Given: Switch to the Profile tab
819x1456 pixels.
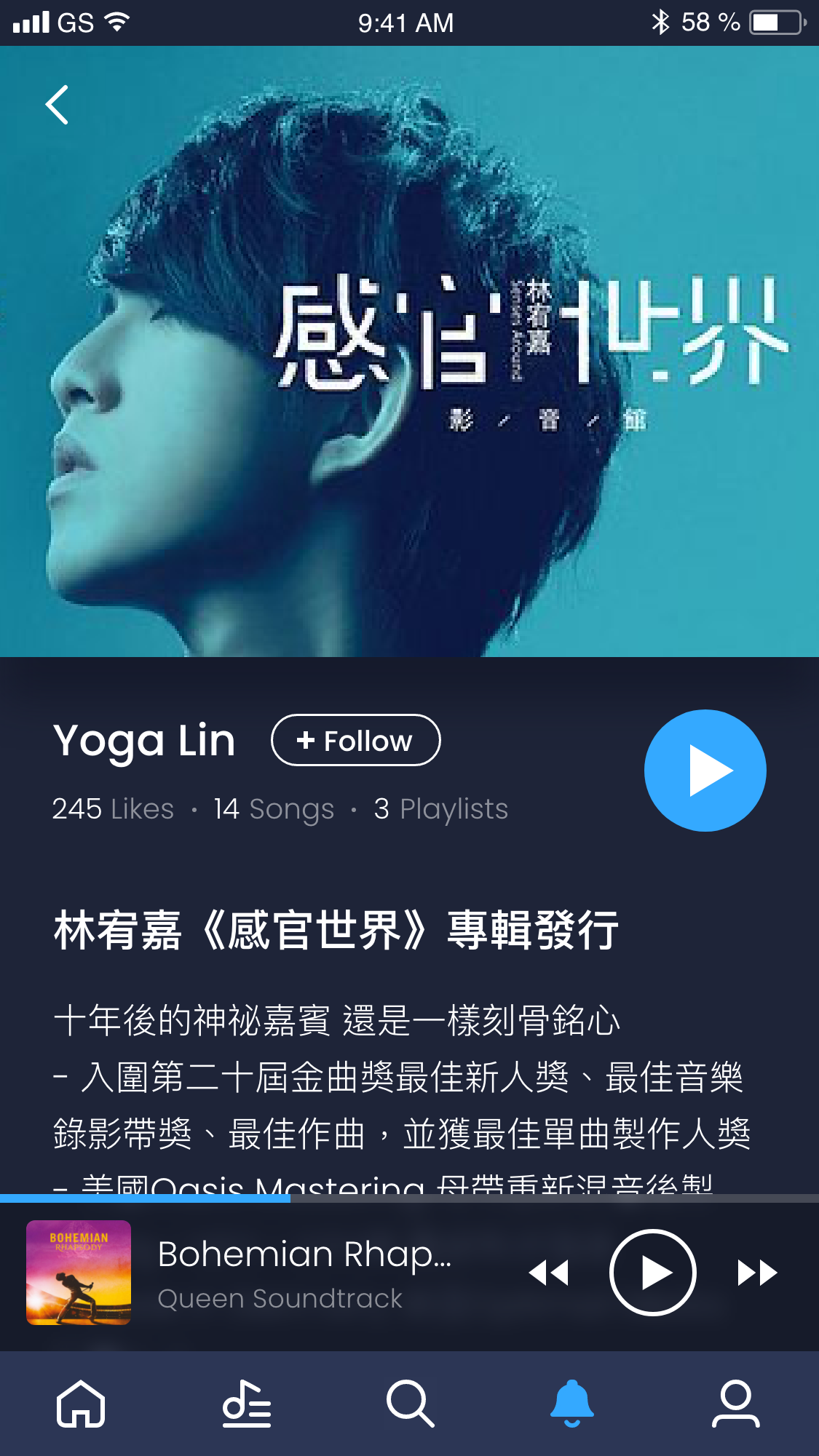Looking at the screenshot, I should point(736,1403).
